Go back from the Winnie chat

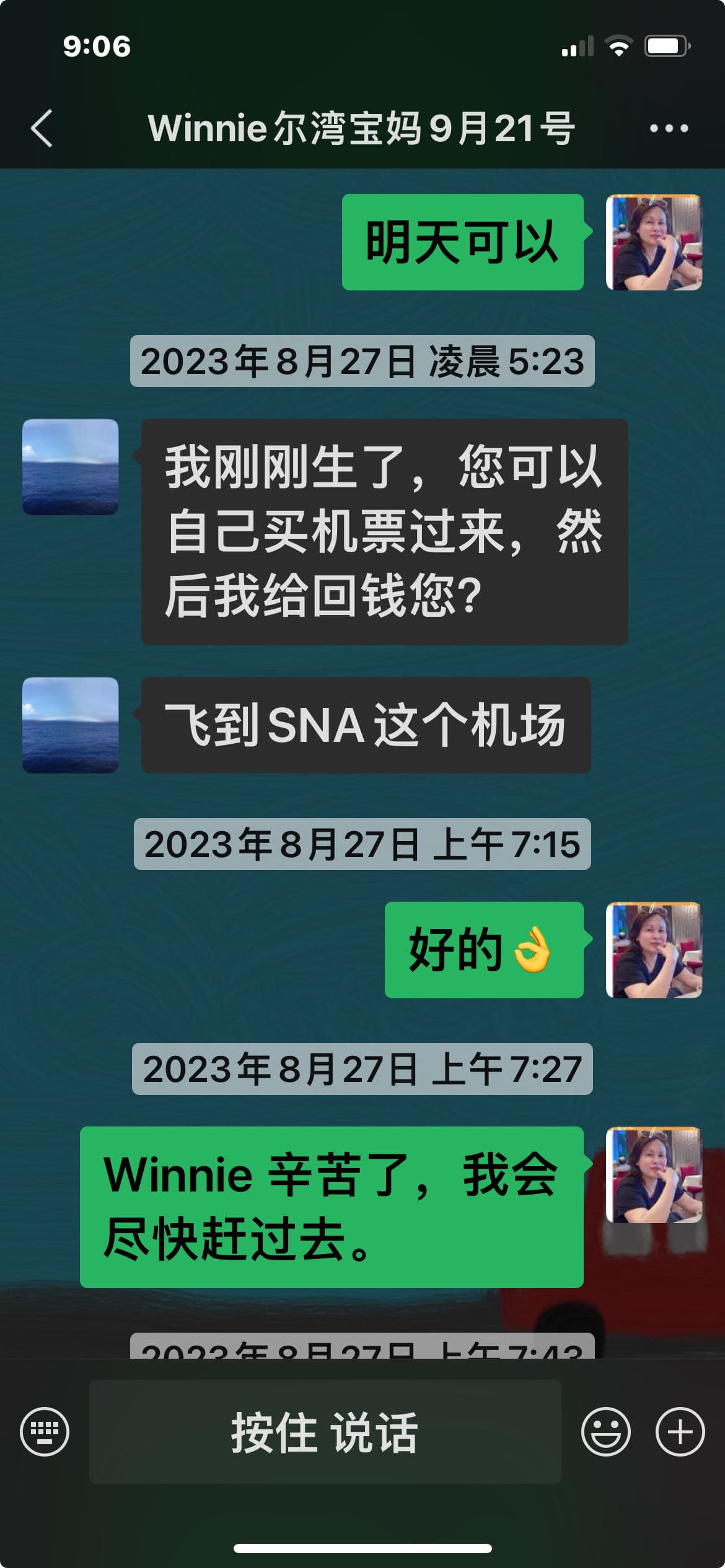click(x=42, y=129)
